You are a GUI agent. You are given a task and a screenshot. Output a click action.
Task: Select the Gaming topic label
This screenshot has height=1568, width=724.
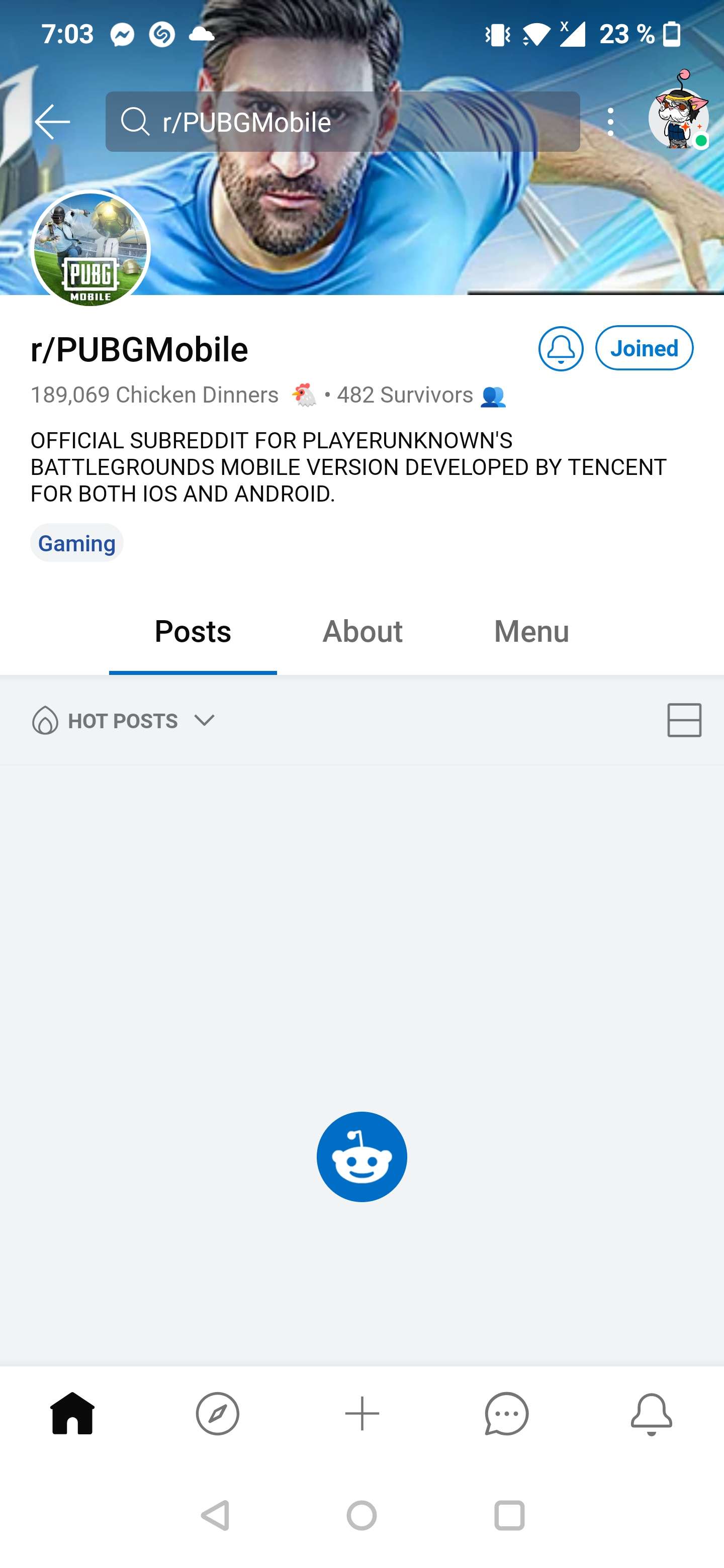(77, 542)
